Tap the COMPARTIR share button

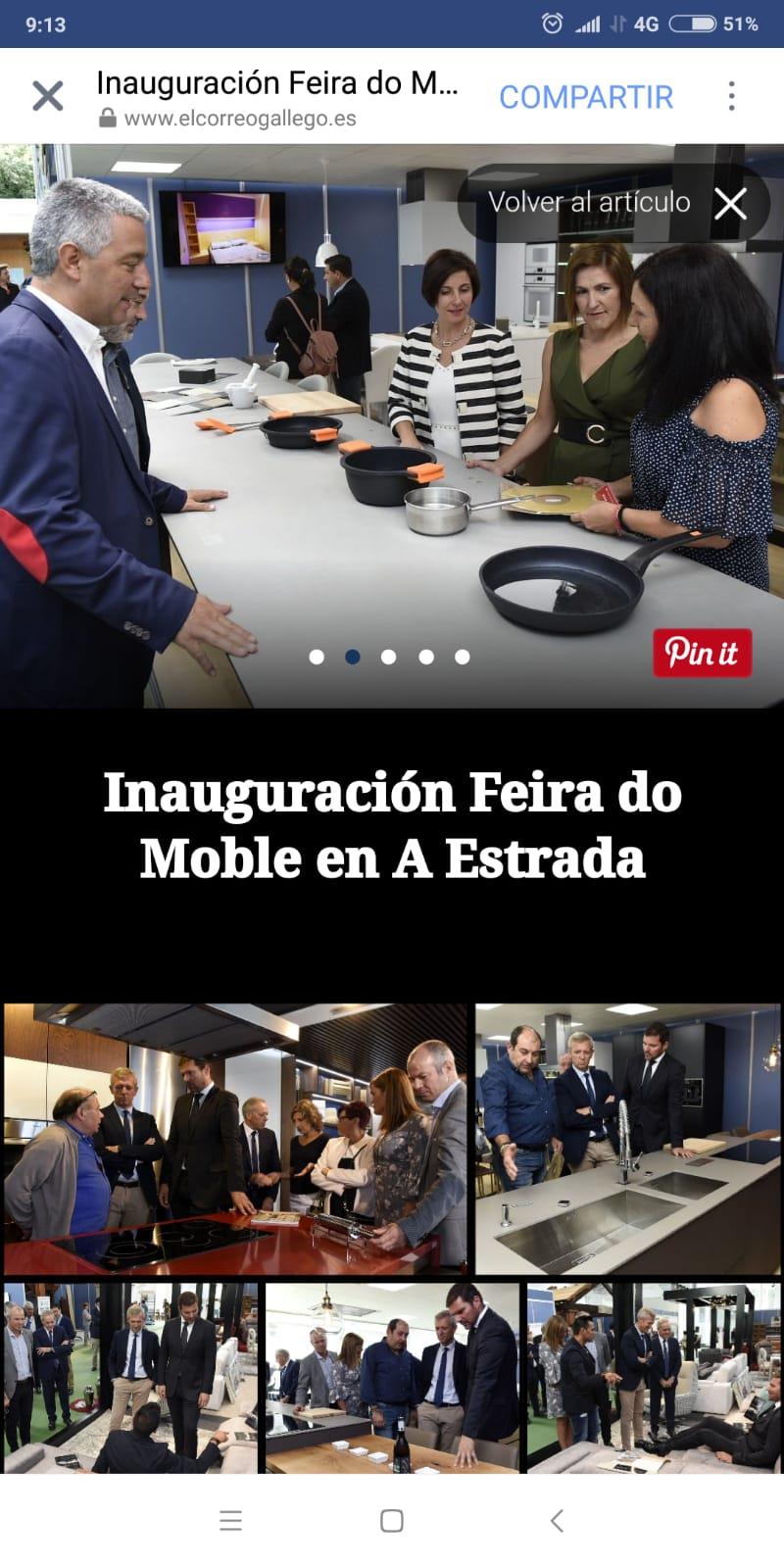586,97
